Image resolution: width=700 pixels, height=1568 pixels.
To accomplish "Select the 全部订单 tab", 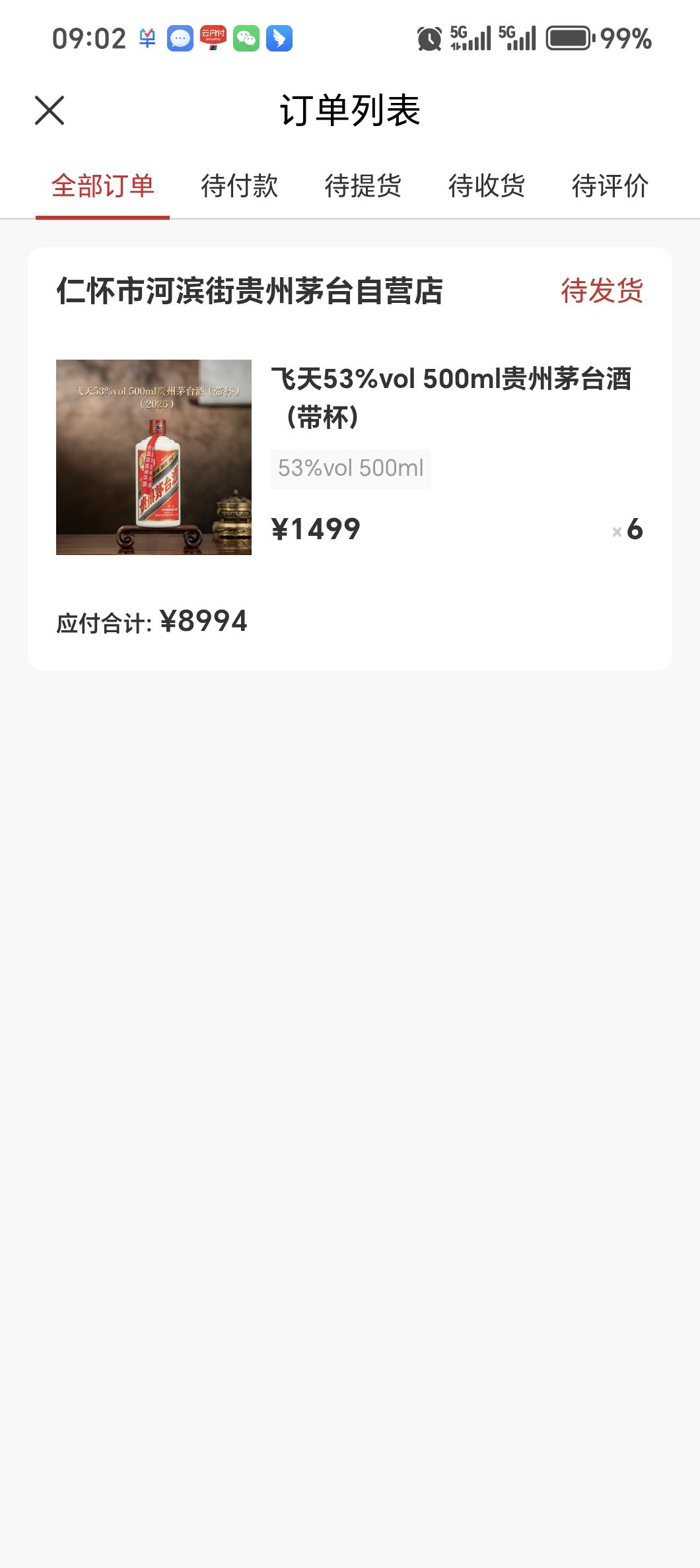I will [x=102, y=186].
